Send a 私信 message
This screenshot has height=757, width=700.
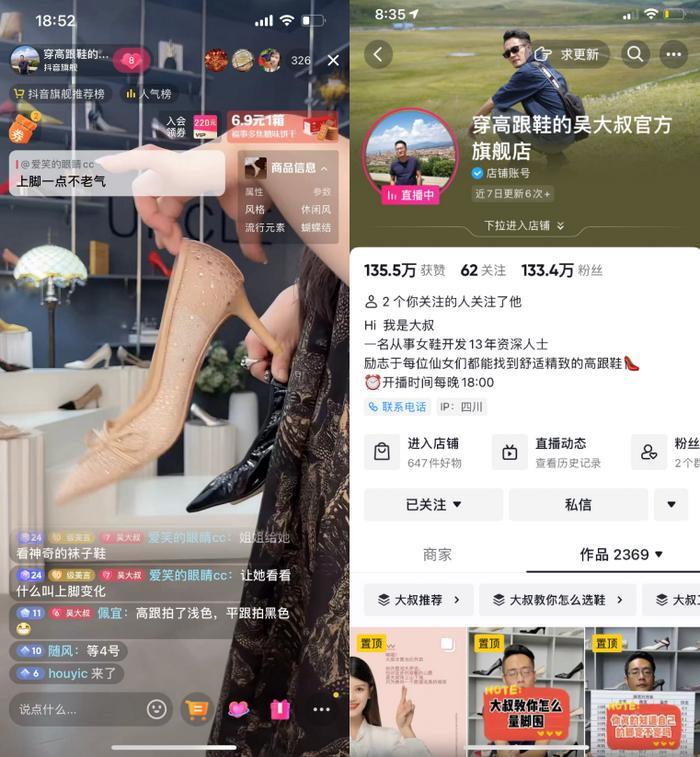pos(578,504)
